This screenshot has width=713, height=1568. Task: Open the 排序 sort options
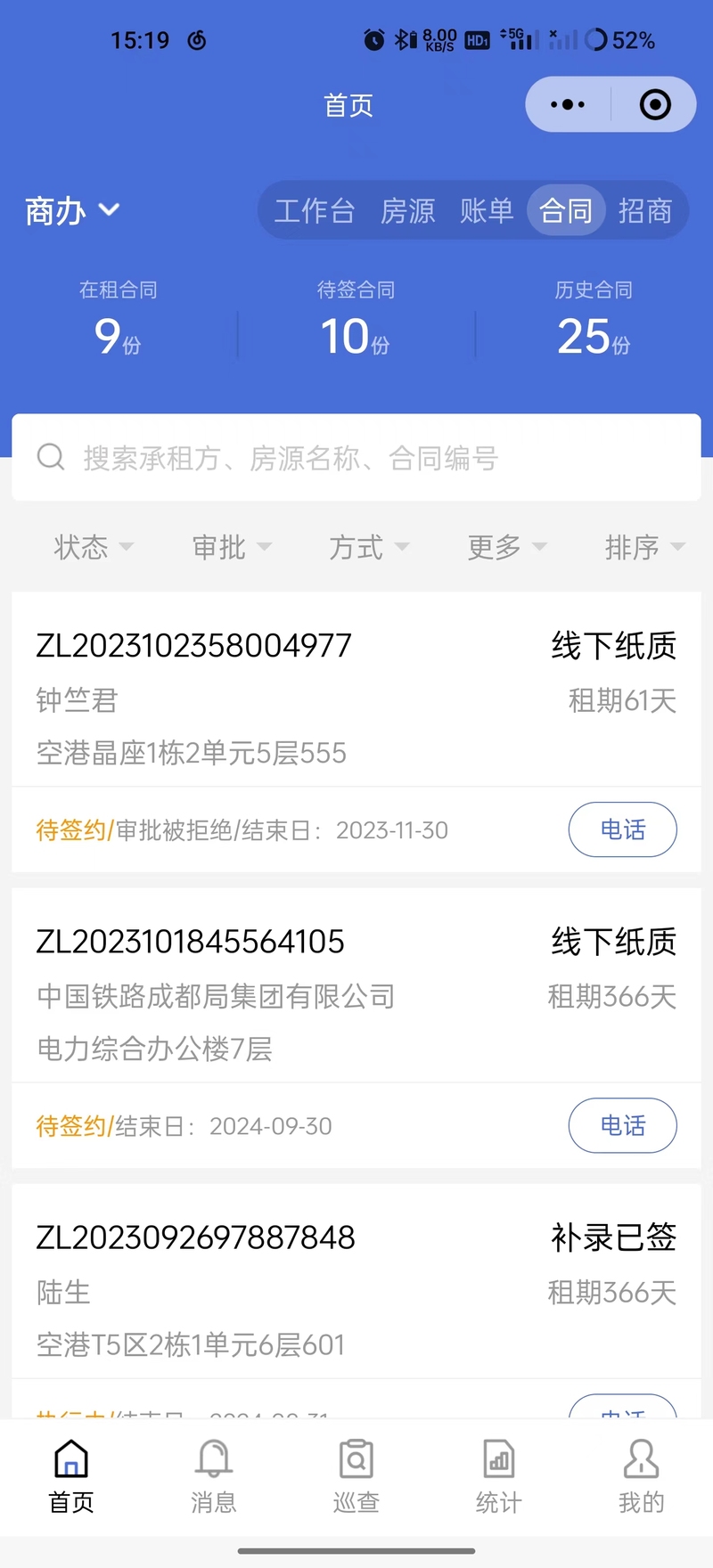(x=645, y=547)
